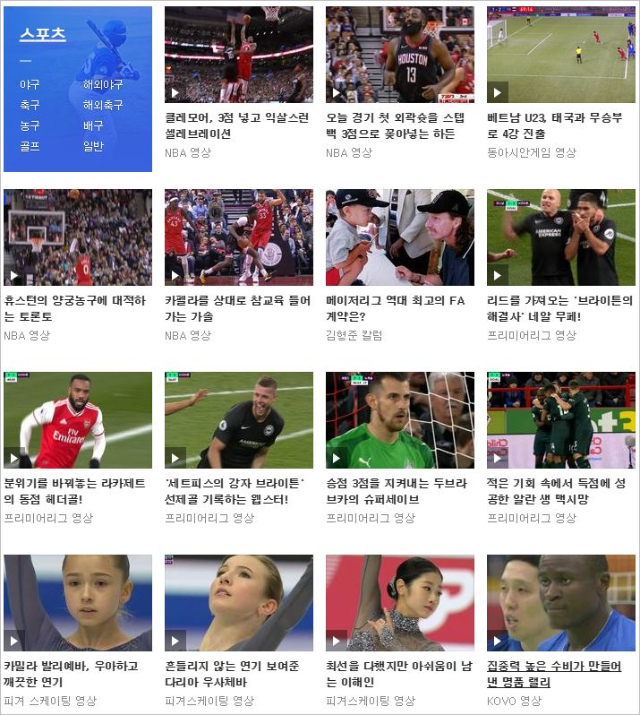
Task: Play the 카밀라 발리예바 skating video
Action: (x=77, y=603)
